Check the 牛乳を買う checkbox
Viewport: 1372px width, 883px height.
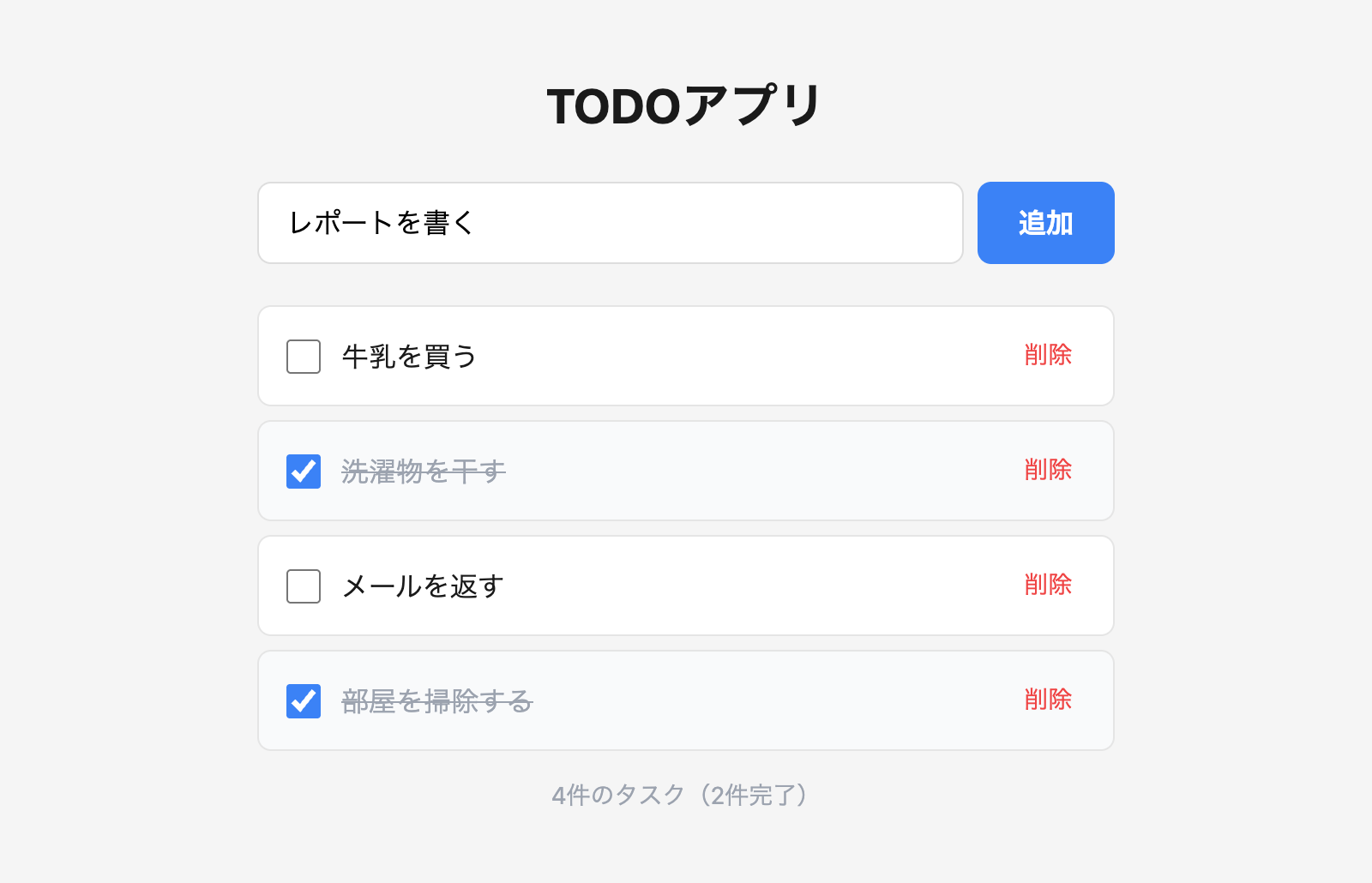(304, 357)
